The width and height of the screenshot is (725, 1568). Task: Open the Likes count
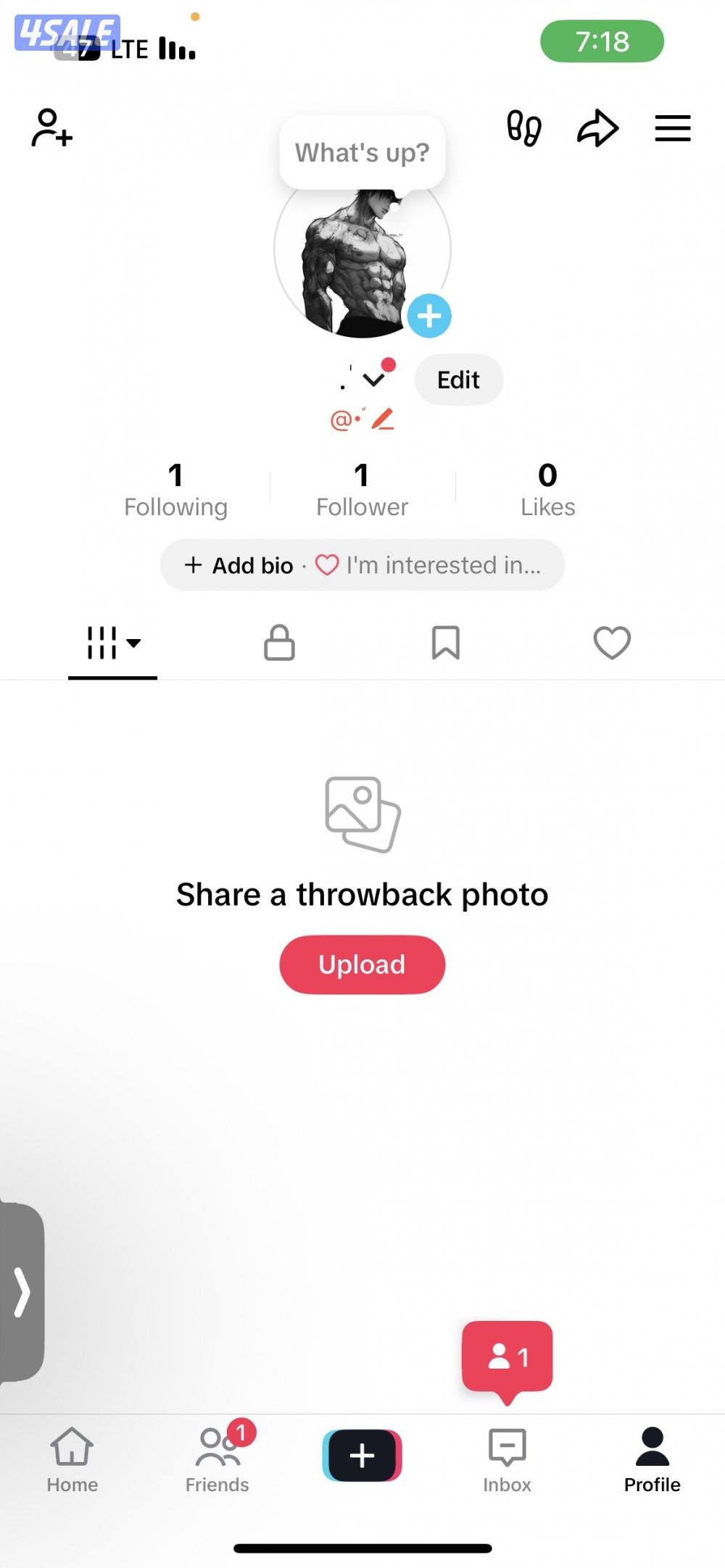coord(547,491)
